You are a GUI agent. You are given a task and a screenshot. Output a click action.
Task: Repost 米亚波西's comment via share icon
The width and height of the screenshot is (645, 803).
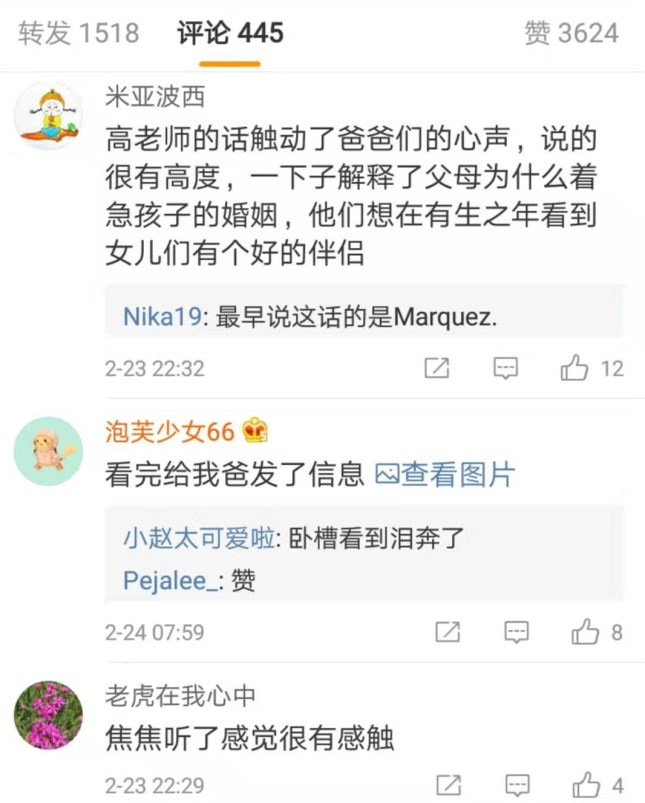click(x=437, y=368)
